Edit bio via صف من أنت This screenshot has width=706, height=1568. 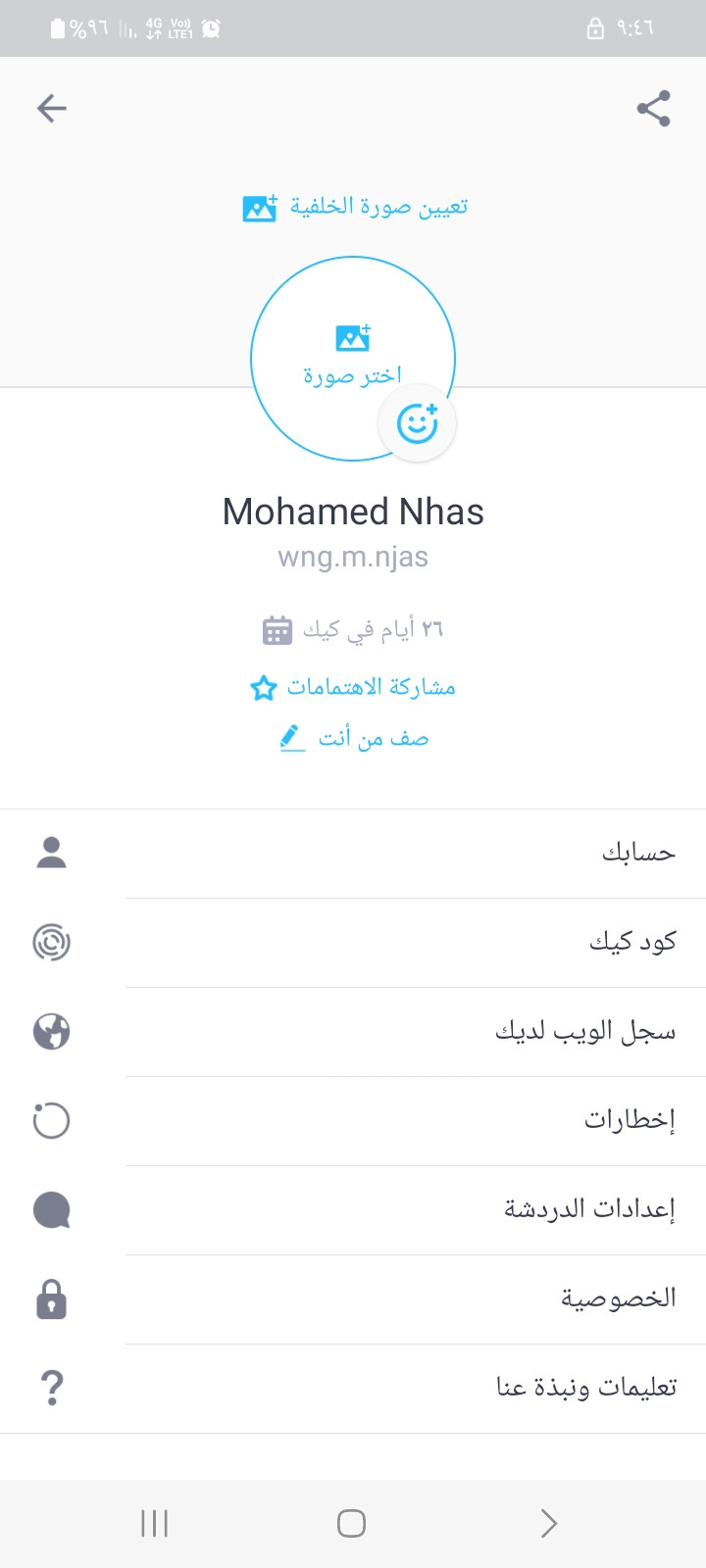[354, 738]
